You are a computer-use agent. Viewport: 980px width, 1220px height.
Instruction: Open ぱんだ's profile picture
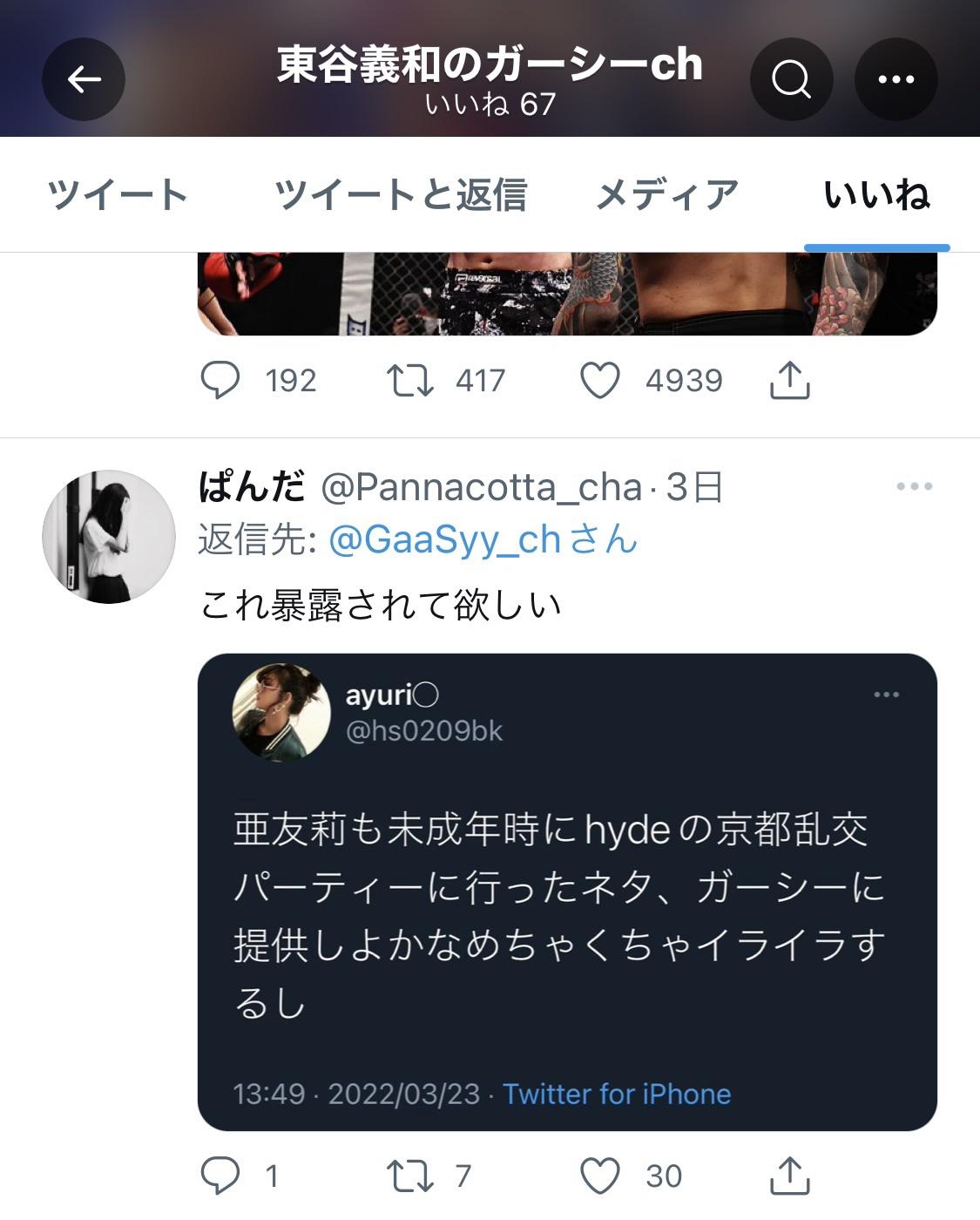pyautogui.click(x=108, y=536)
